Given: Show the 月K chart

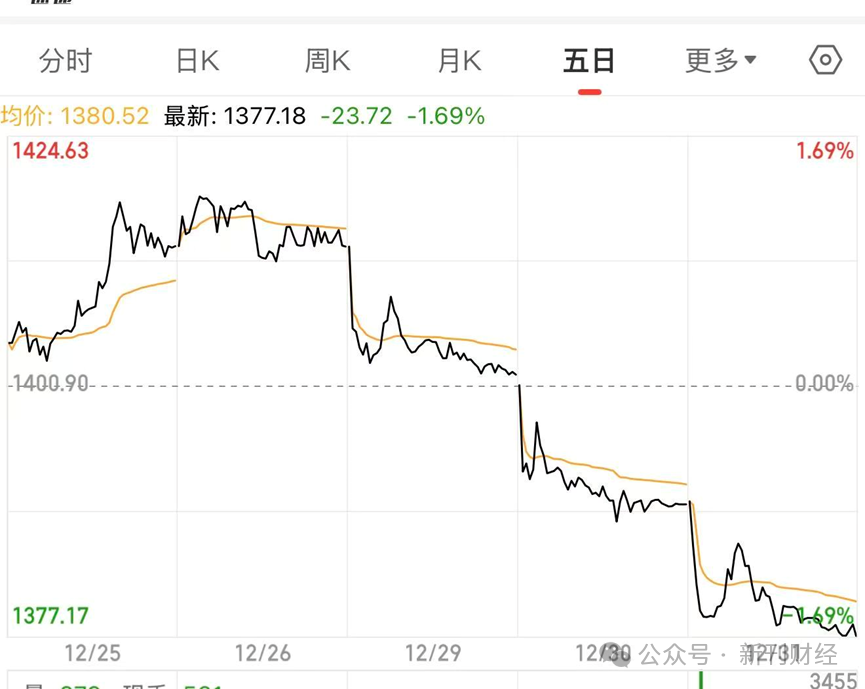Looking at the screenshot, I should click(459, 61).
